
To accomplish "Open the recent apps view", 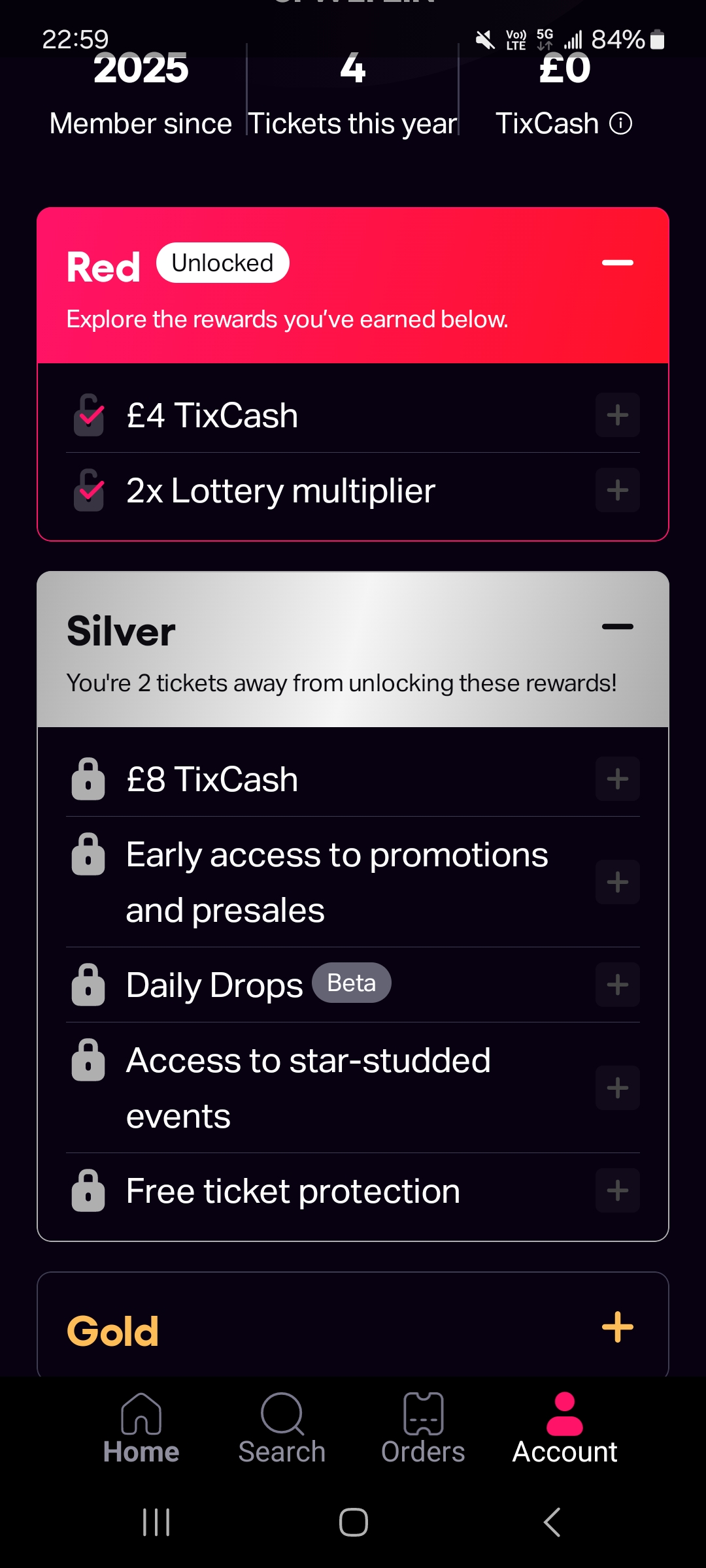I will point(156,1522).
